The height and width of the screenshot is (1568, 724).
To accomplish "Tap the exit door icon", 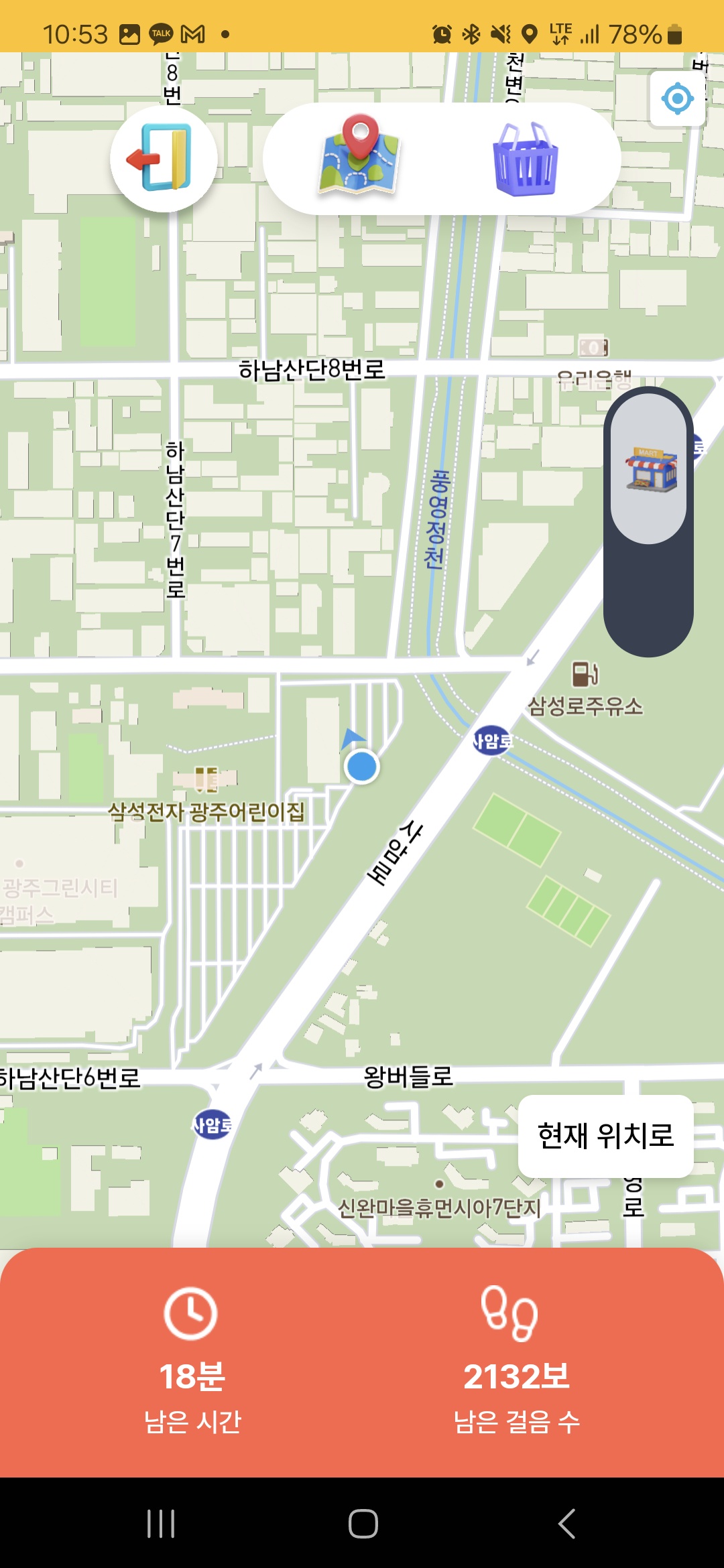I will point(164,159).
